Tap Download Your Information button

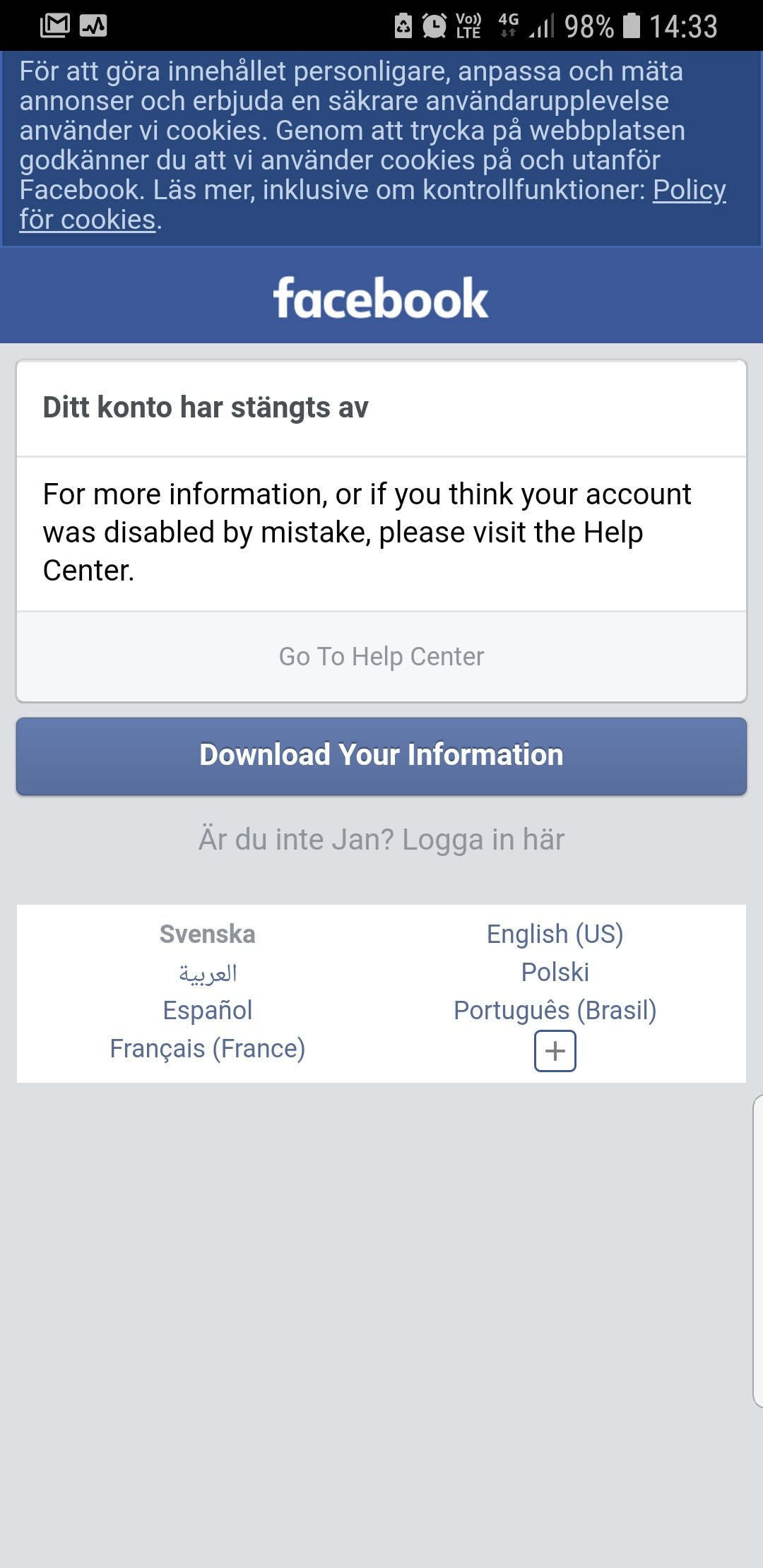point(381,756)
